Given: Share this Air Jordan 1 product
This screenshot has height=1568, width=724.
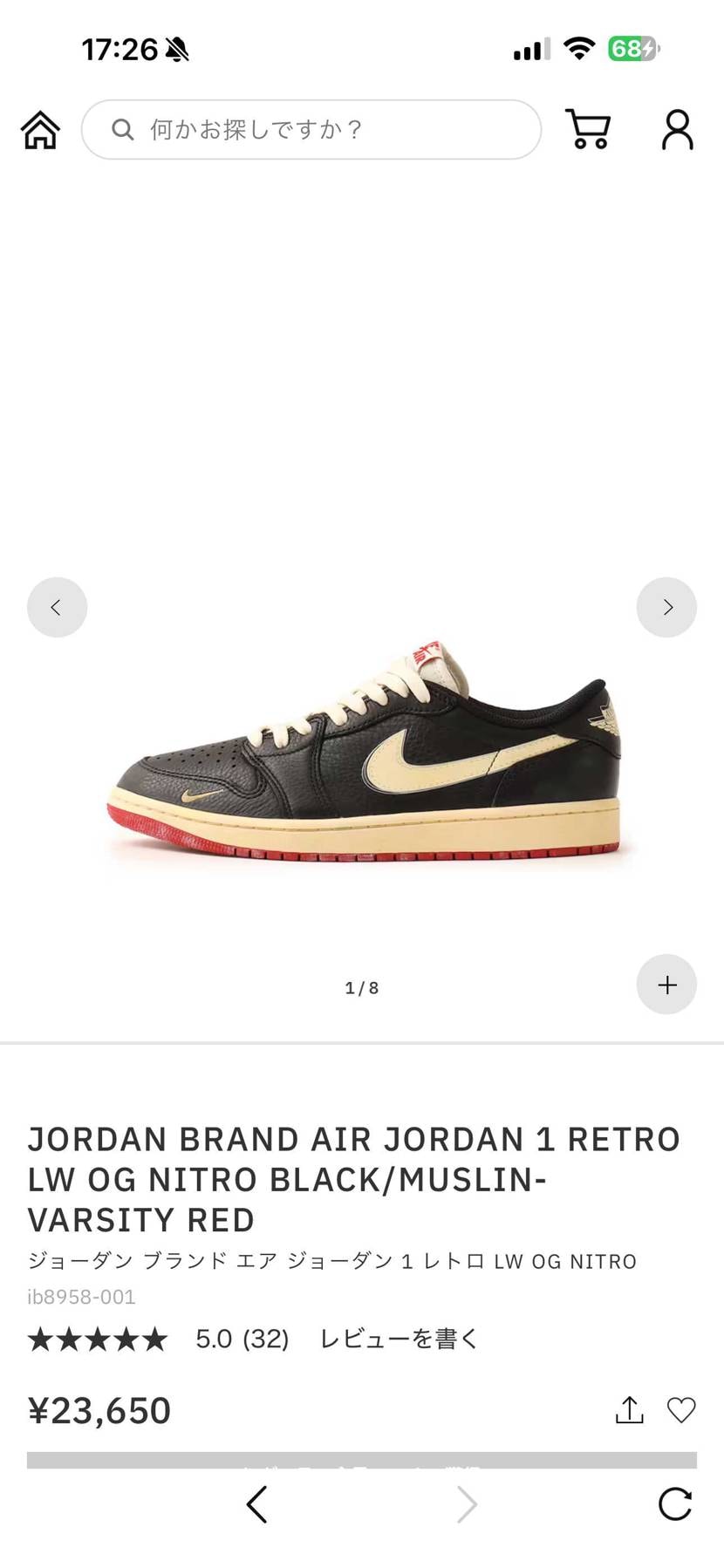Looking at the screenshot, I should 629,1410.
